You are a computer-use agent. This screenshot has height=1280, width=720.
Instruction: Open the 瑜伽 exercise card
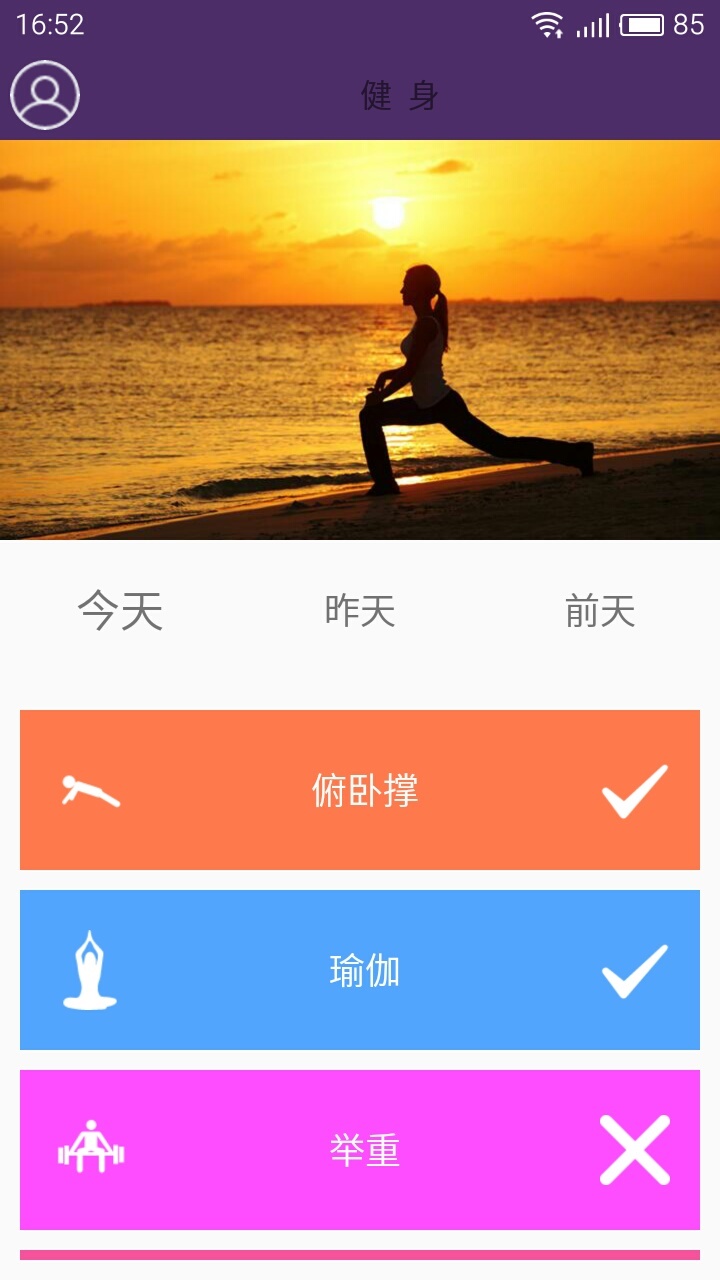point(364,970)
